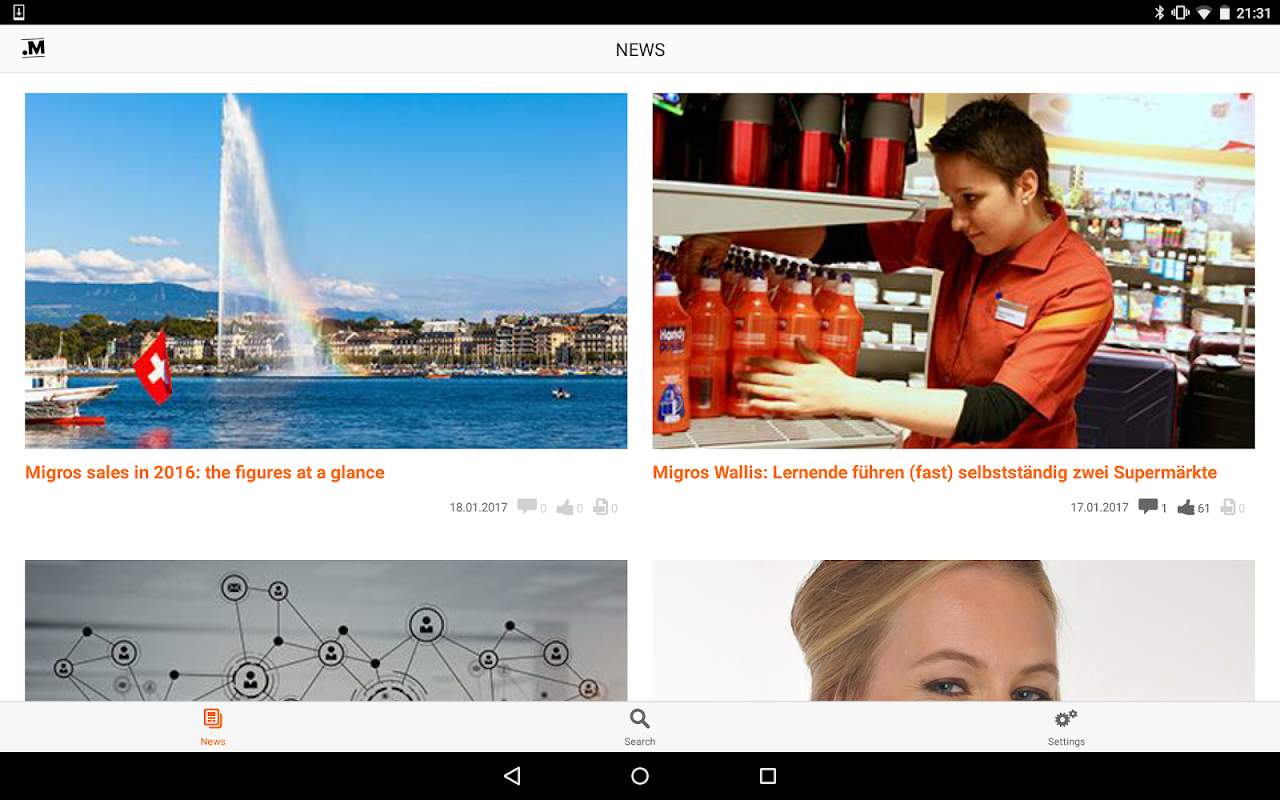Tap the system back button

click(x=512, y=776)
